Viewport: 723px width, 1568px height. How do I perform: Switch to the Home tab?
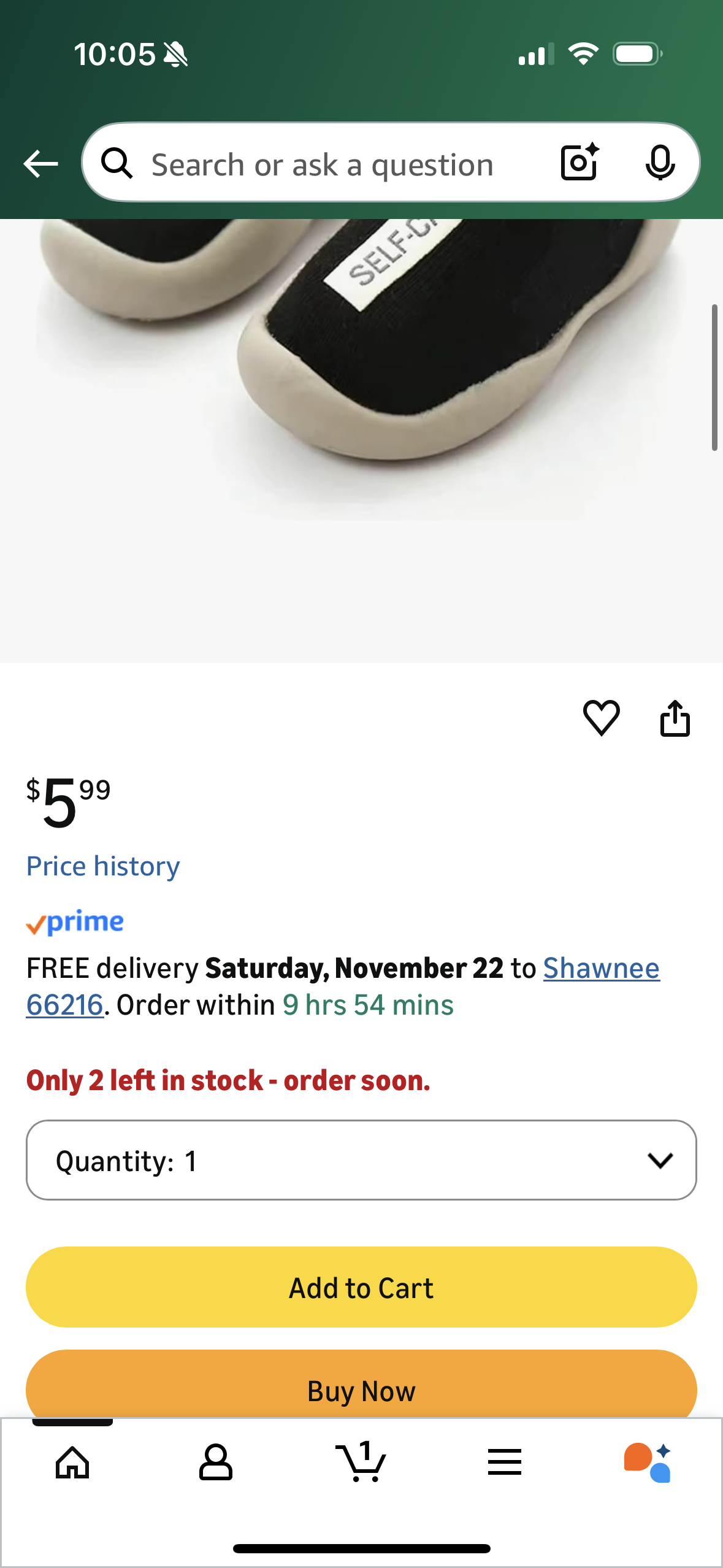click(72, 1463)
